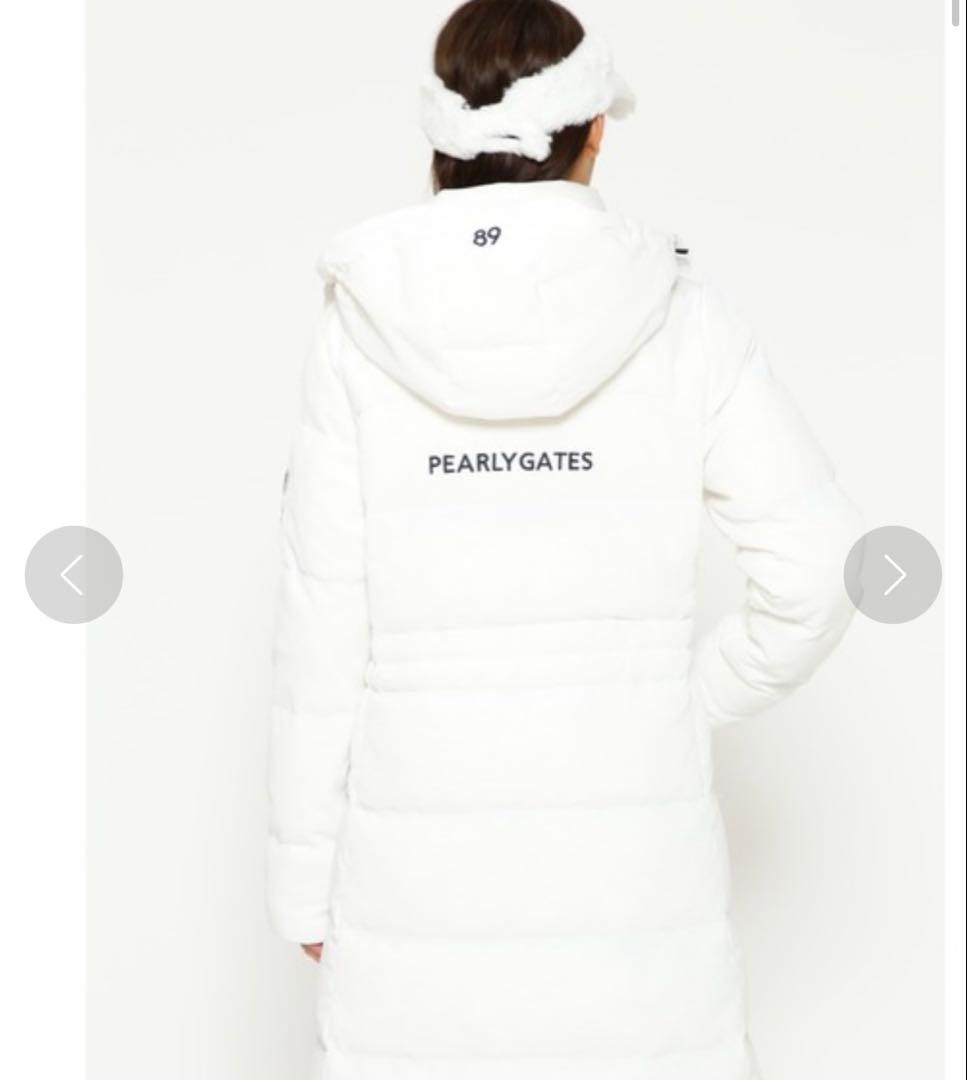967x1080 pixels.
Task: Go to the next product image
Action: (892, 575)
